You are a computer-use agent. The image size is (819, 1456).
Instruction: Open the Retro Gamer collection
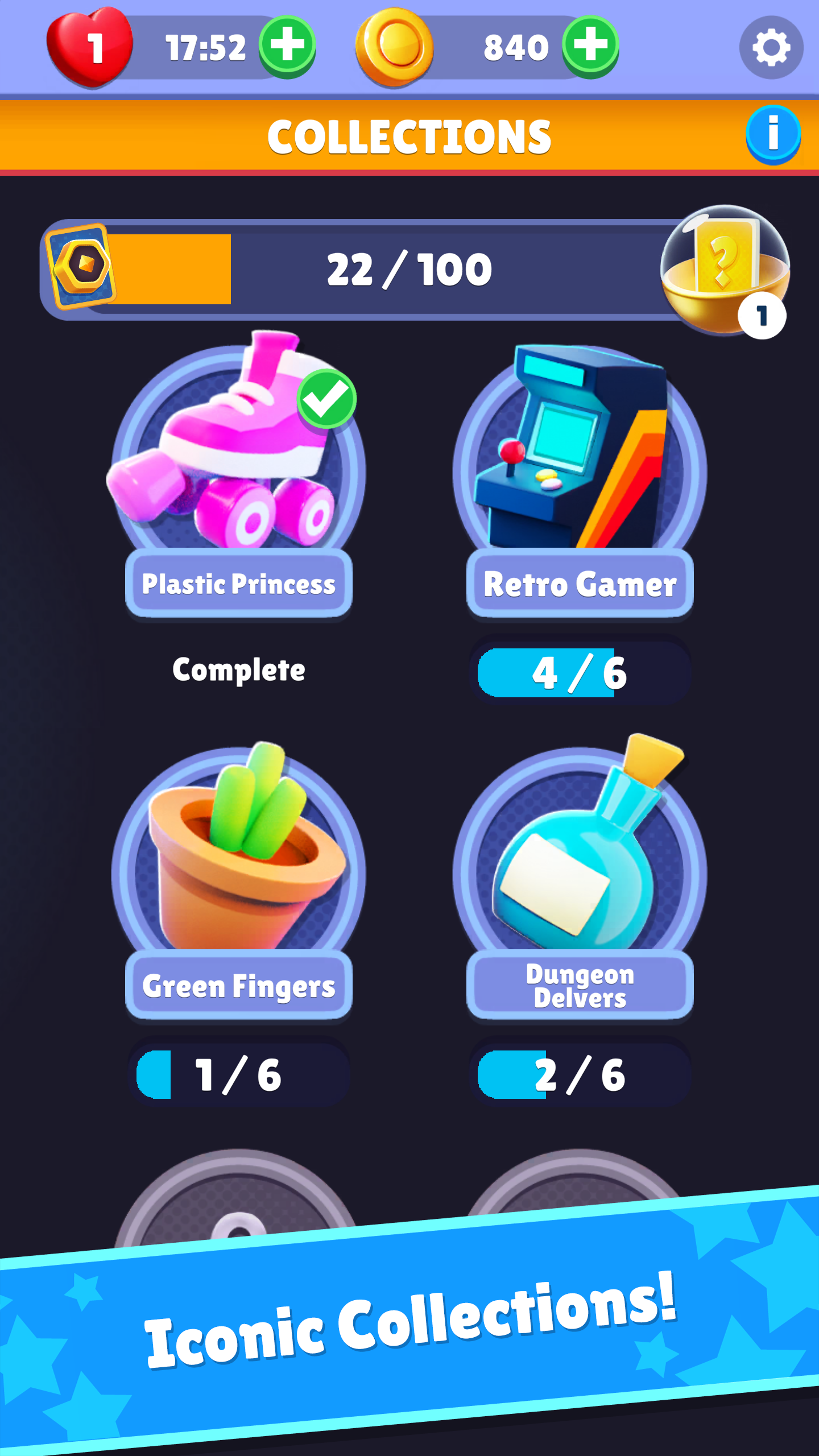pos(580,472)
